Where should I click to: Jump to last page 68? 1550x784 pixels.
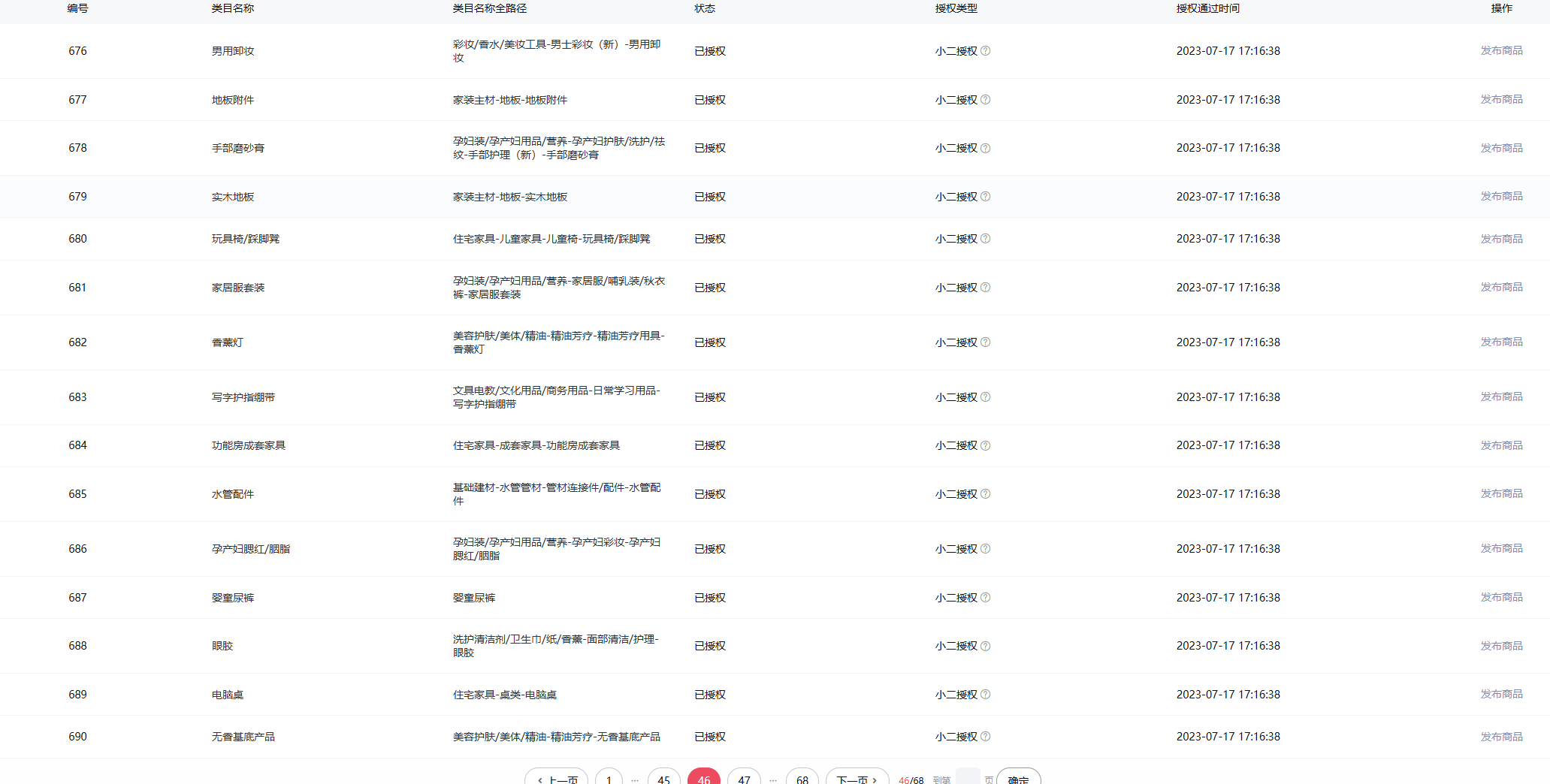(x=802, y=779)
